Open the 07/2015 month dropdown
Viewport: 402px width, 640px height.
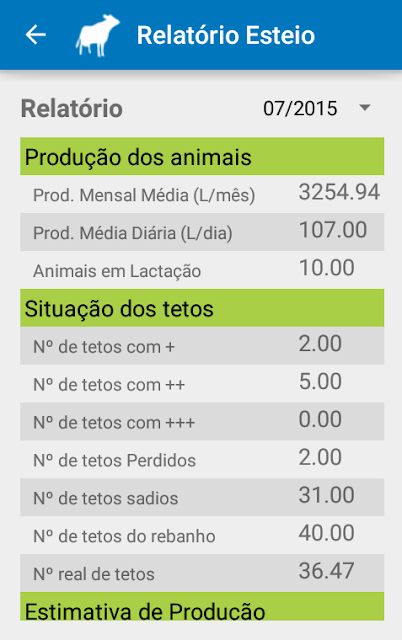[317, 108]
